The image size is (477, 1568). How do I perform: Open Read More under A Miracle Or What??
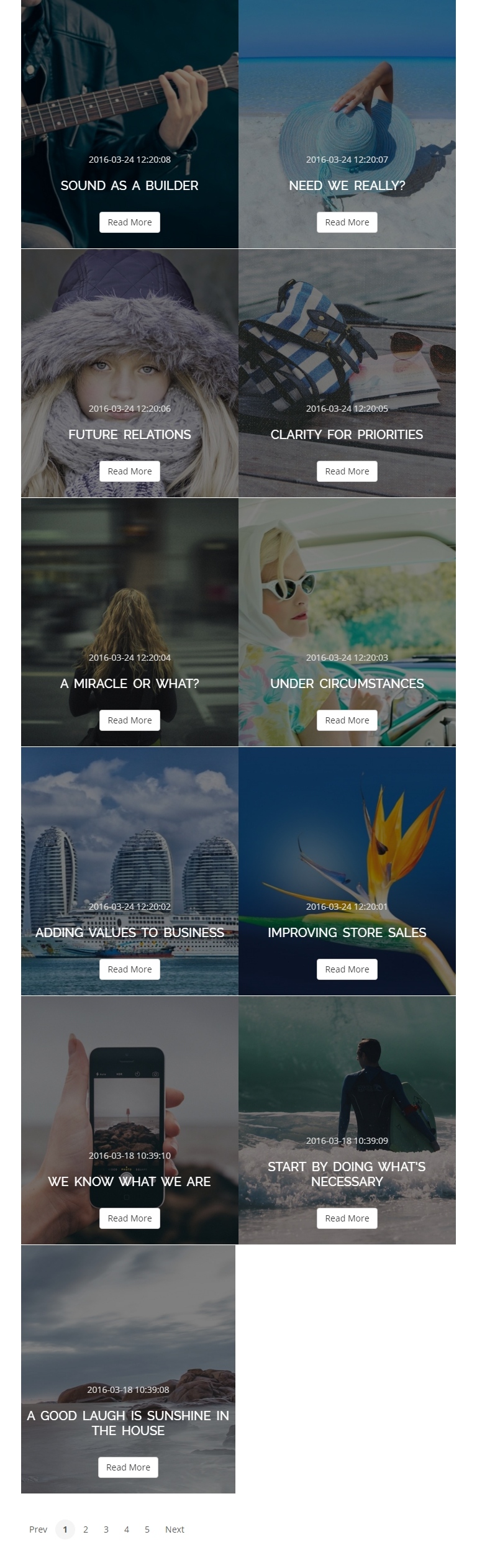click(129, 720)
